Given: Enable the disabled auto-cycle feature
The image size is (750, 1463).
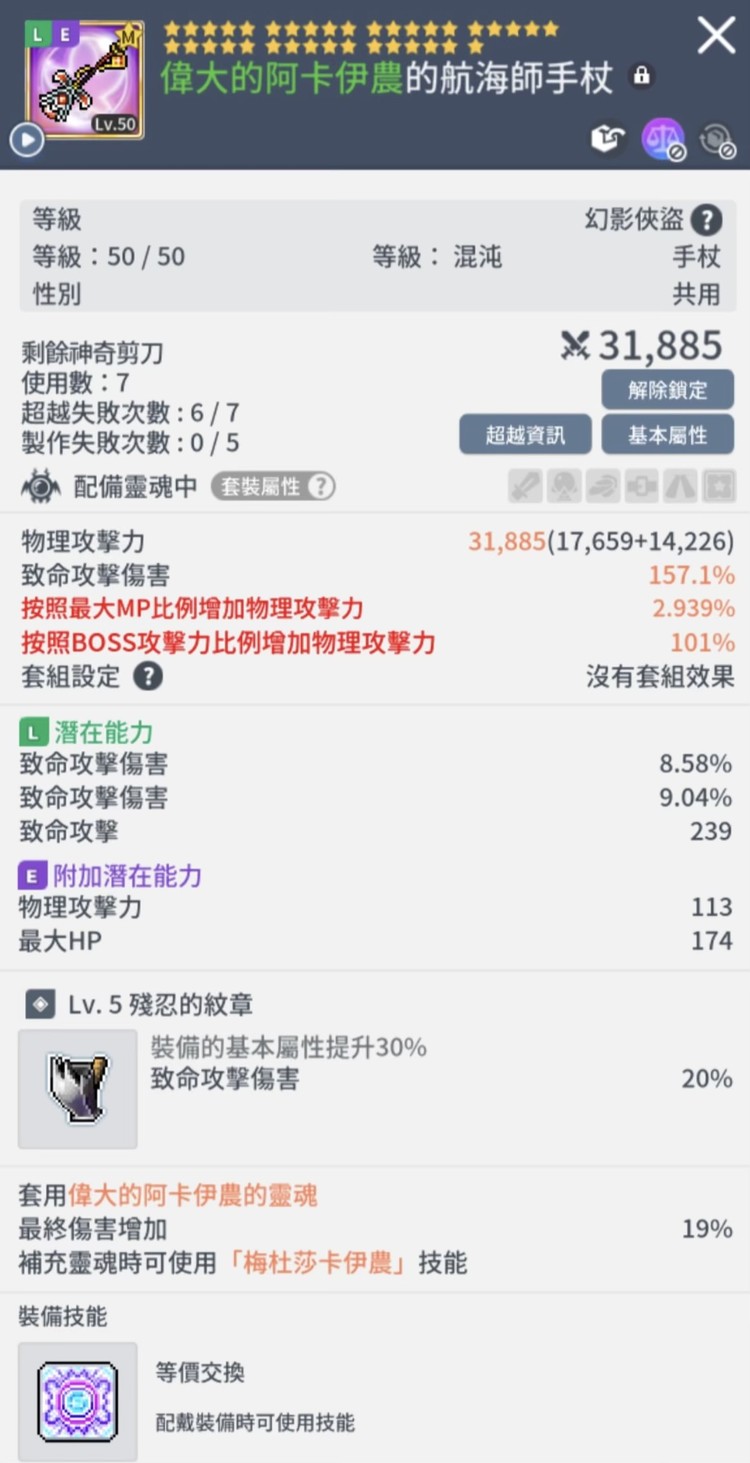Looking at the screenshot, I should click(x=727, y=152).
